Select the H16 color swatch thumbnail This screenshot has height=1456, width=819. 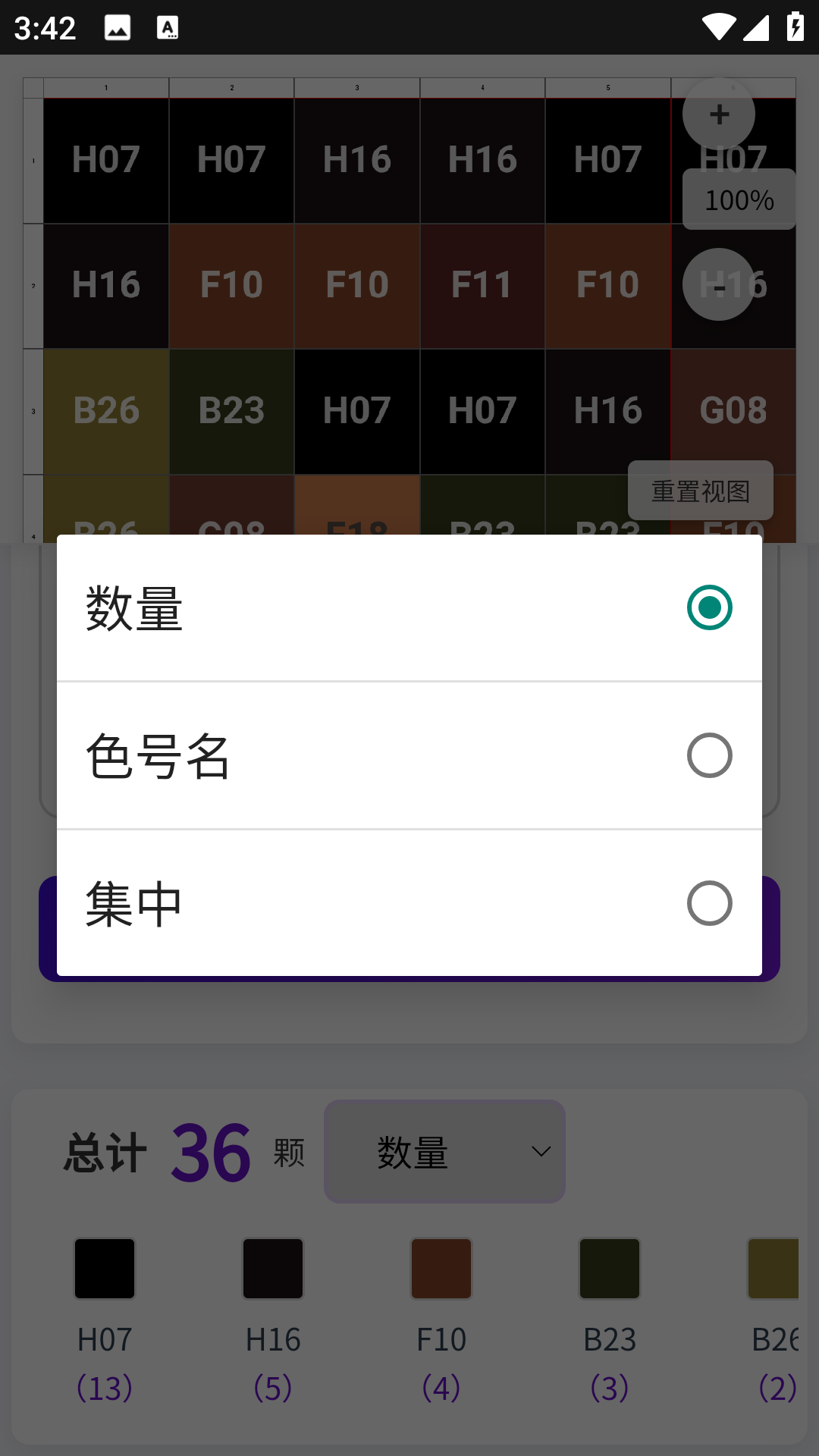click(x=272, y=1269)
